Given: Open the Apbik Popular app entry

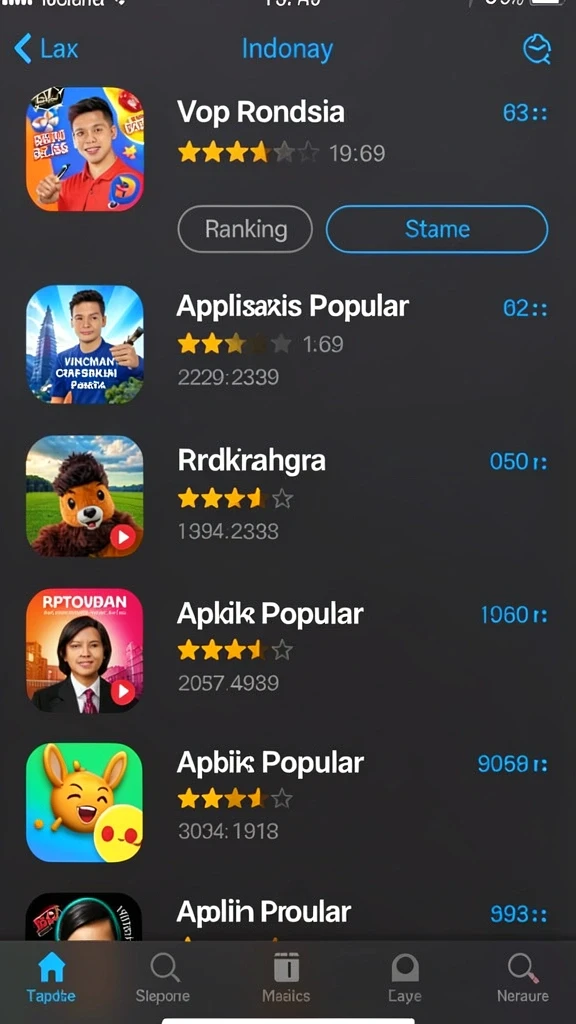Looking at the screenshot, I should point(288,802).
